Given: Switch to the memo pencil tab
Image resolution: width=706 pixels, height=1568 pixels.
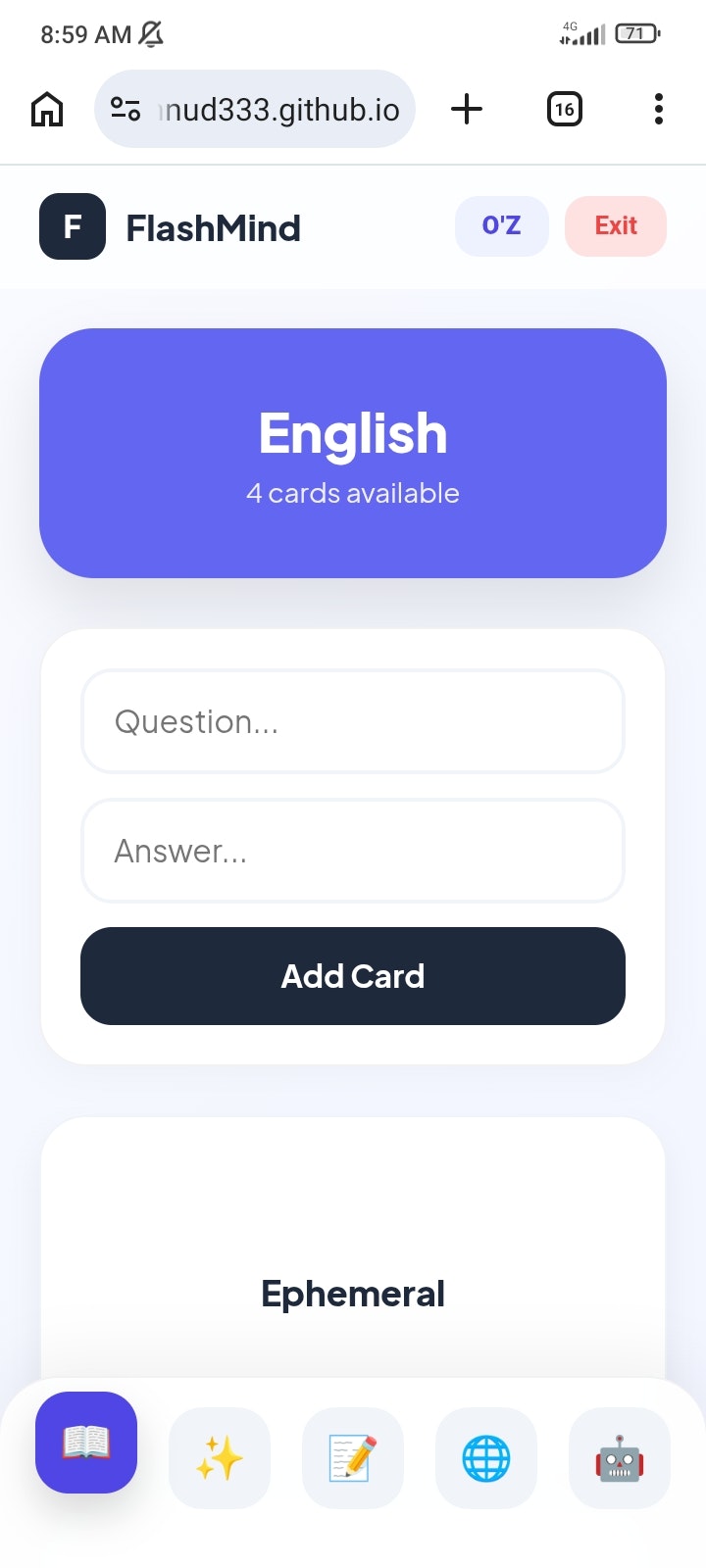Looking at the screenshot, I should point(353,1458).
